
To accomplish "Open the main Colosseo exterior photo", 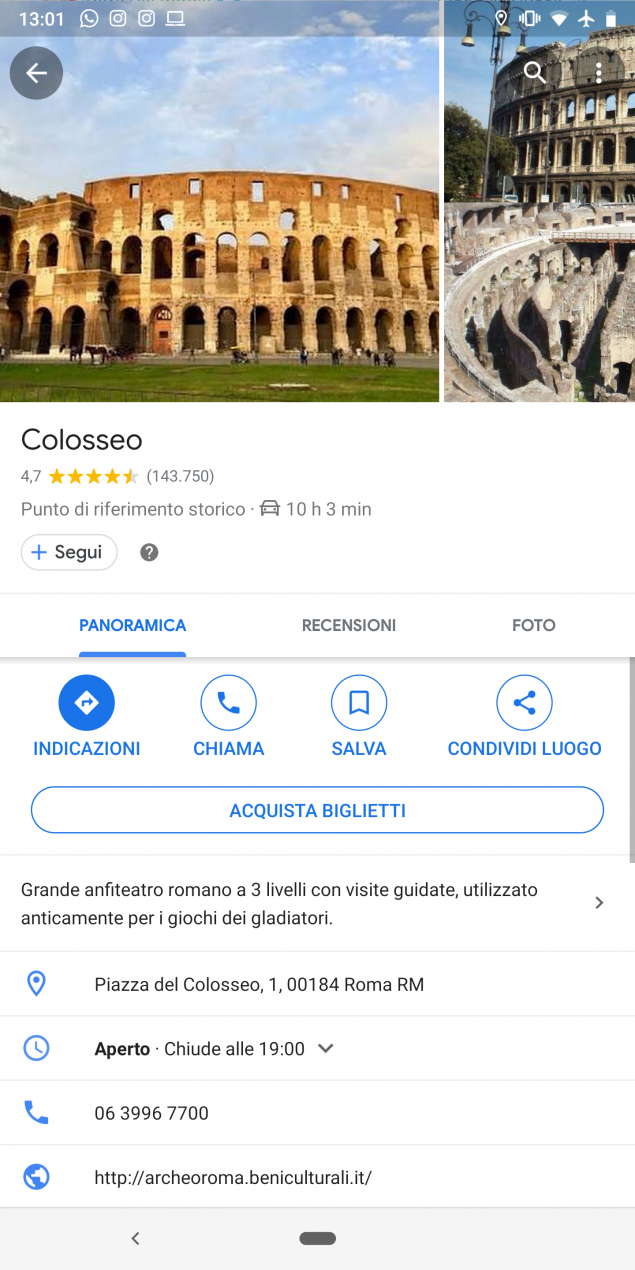I will click(x=220, y=250).
